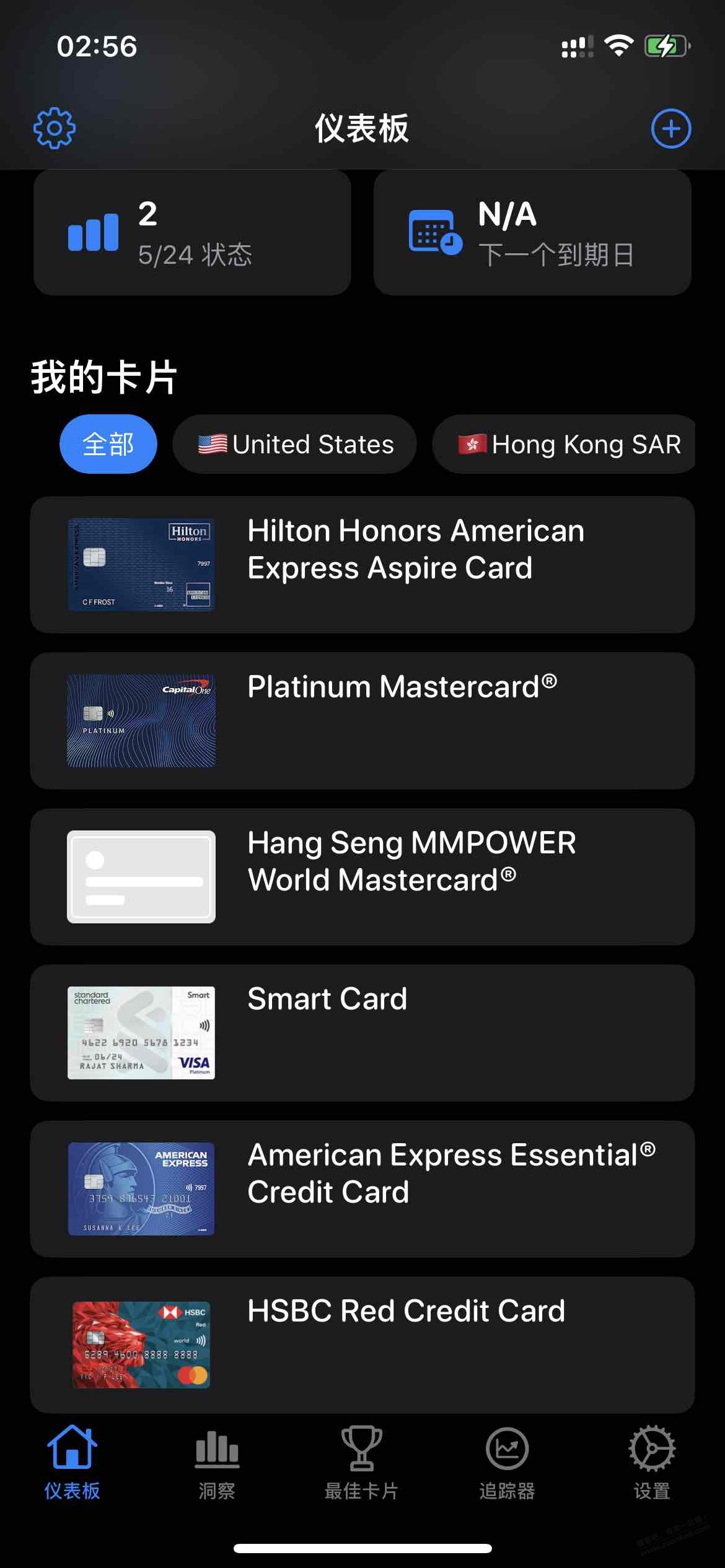Open the 下一个到期日 tile

[x=532, y=232]
